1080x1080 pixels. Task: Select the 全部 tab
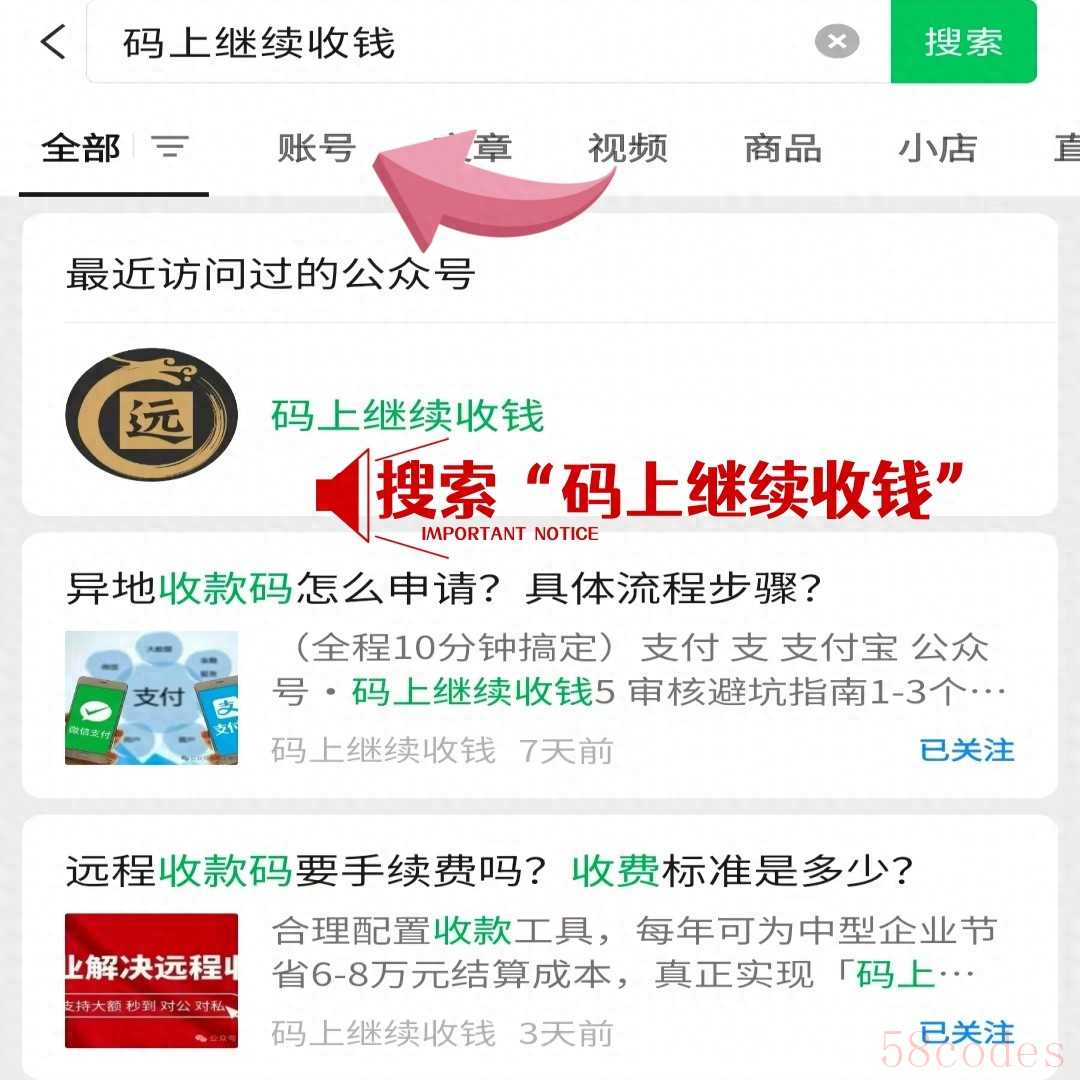(81, 148)
